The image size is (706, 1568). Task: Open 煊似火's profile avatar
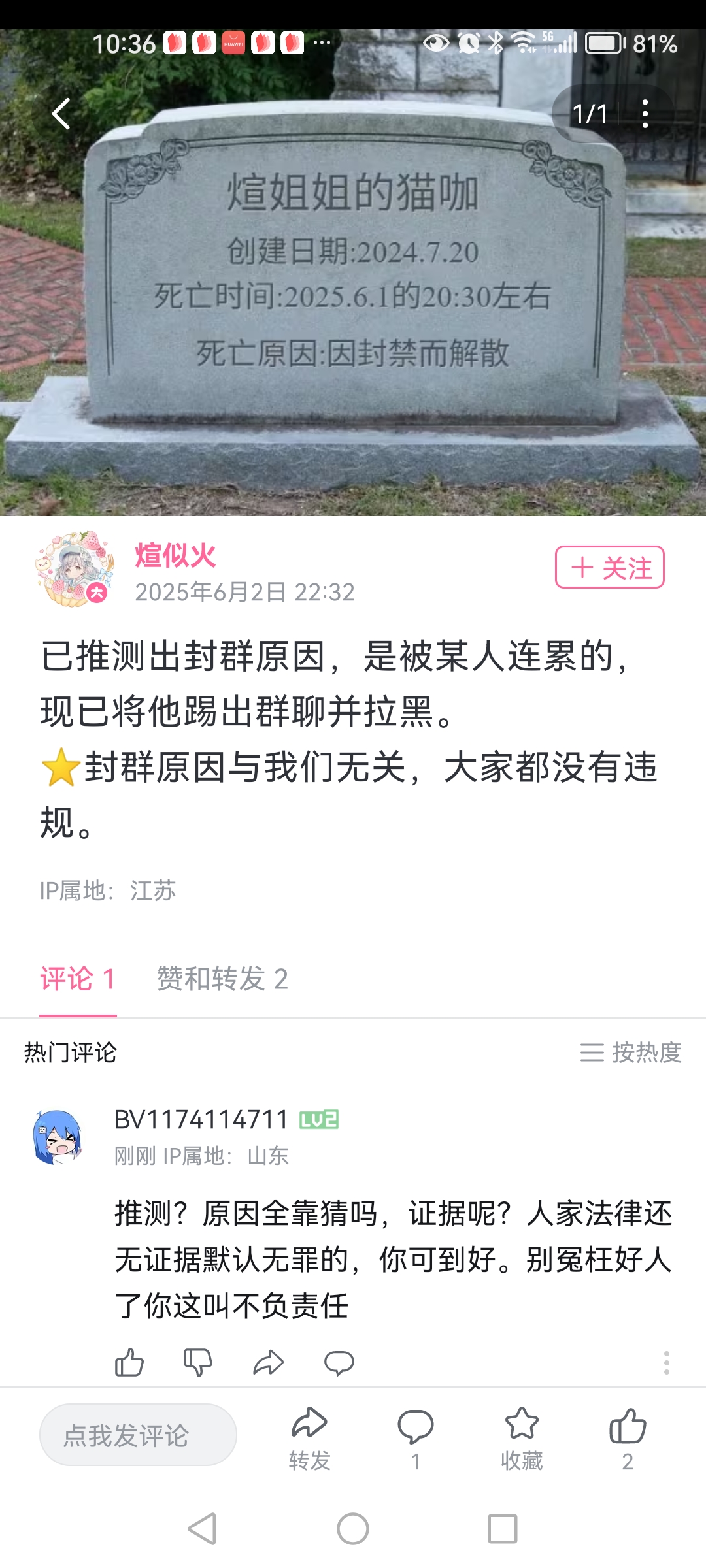click(73, 568)
